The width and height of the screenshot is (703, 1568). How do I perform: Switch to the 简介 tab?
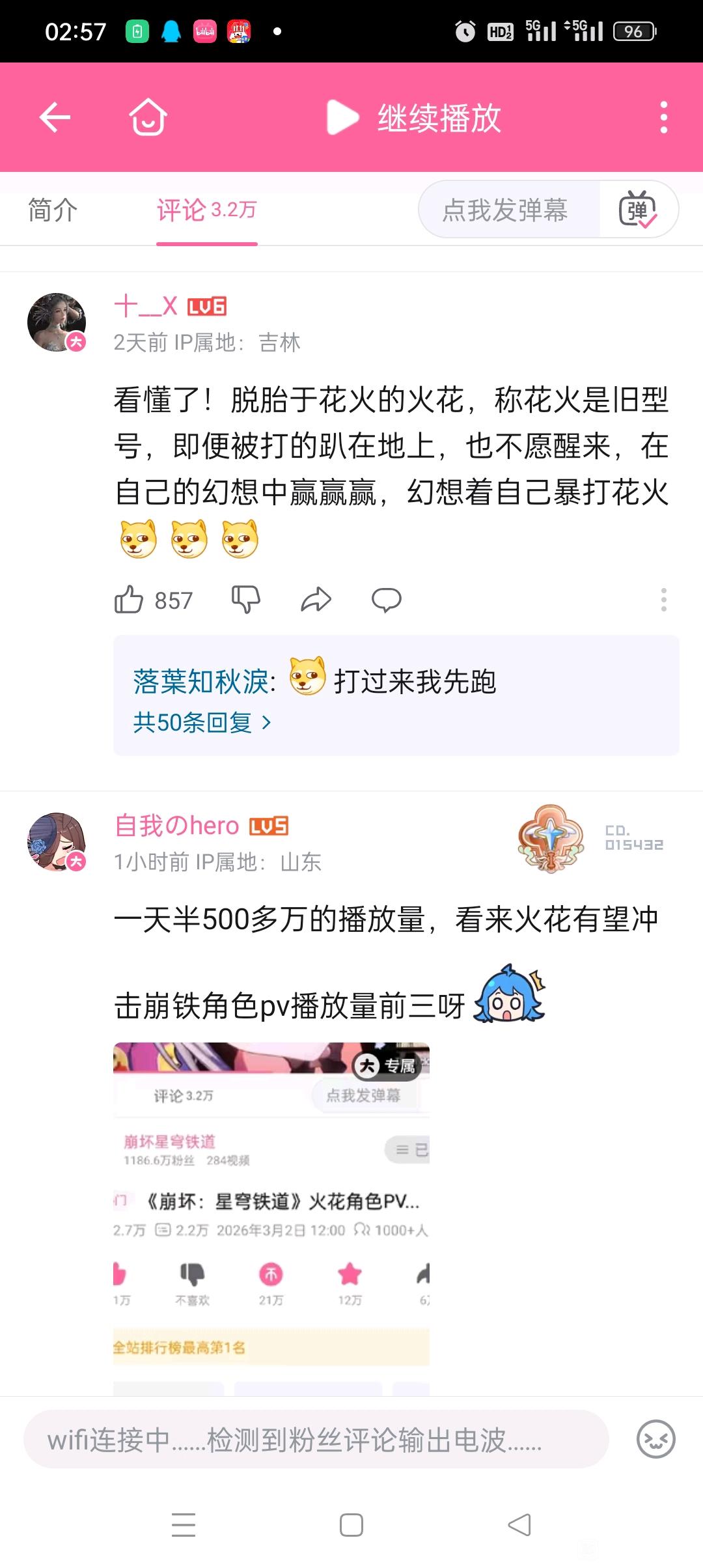pos(53,210)
